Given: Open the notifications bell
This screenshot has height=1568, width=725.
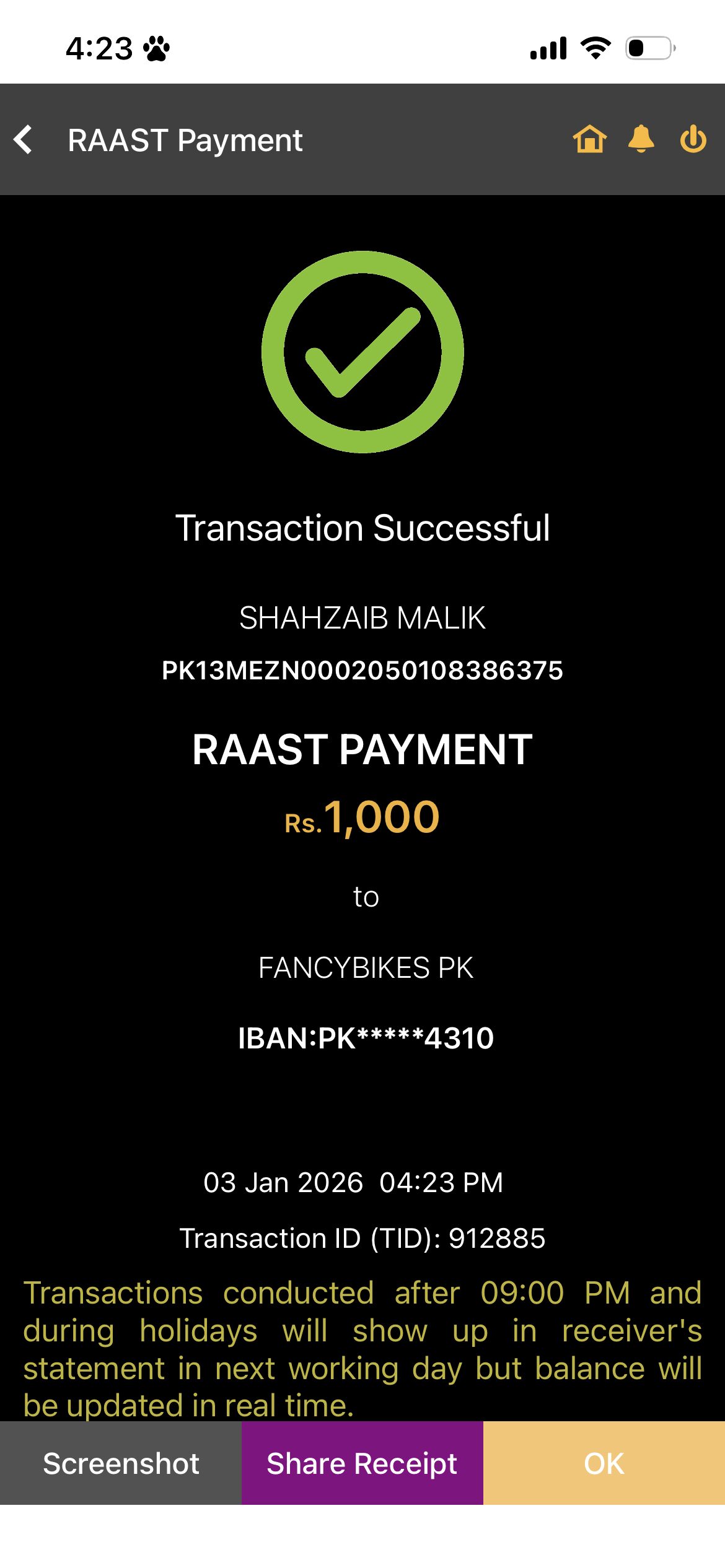Looking at the screenshot, I should pyautogui.click(x=641, y=139).
